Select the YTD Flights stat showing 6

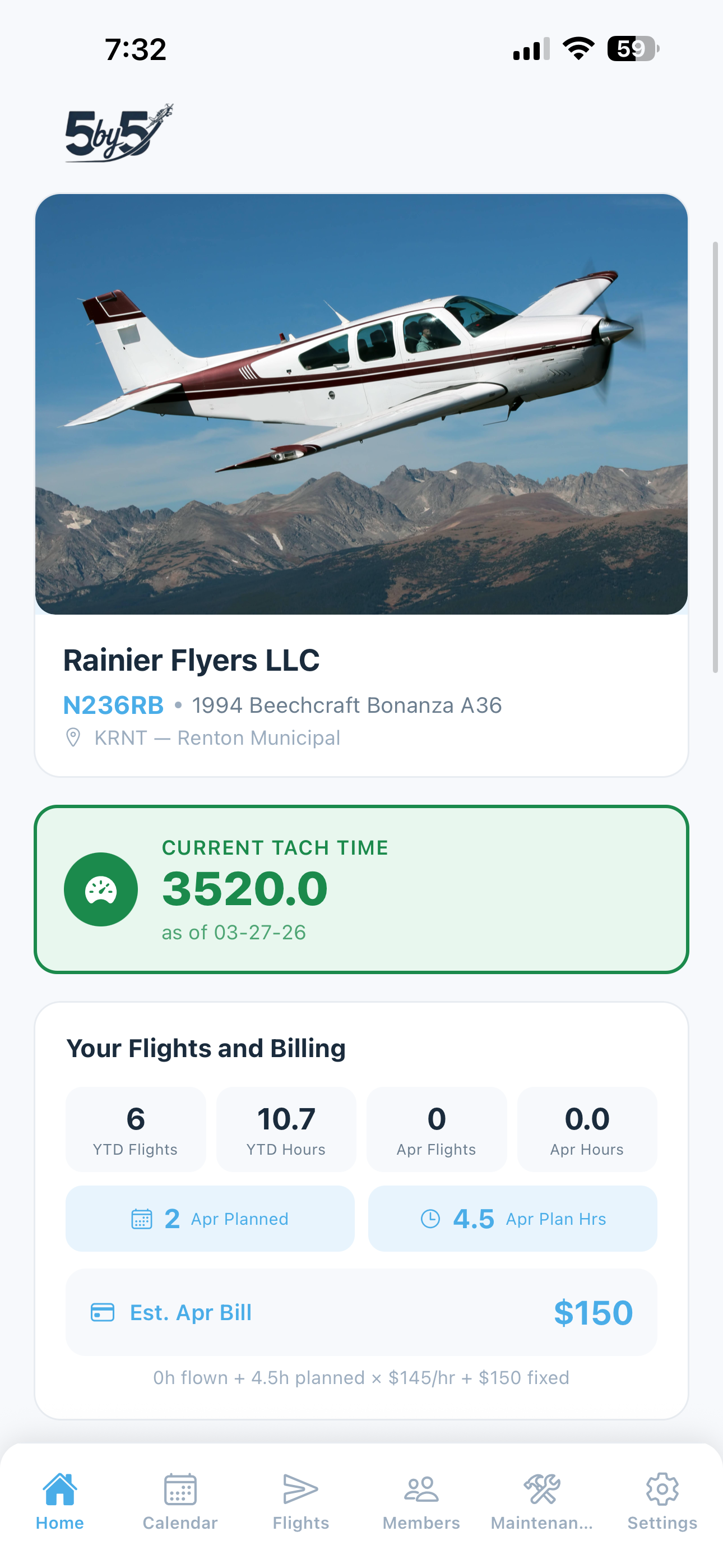click(135, 1129)
